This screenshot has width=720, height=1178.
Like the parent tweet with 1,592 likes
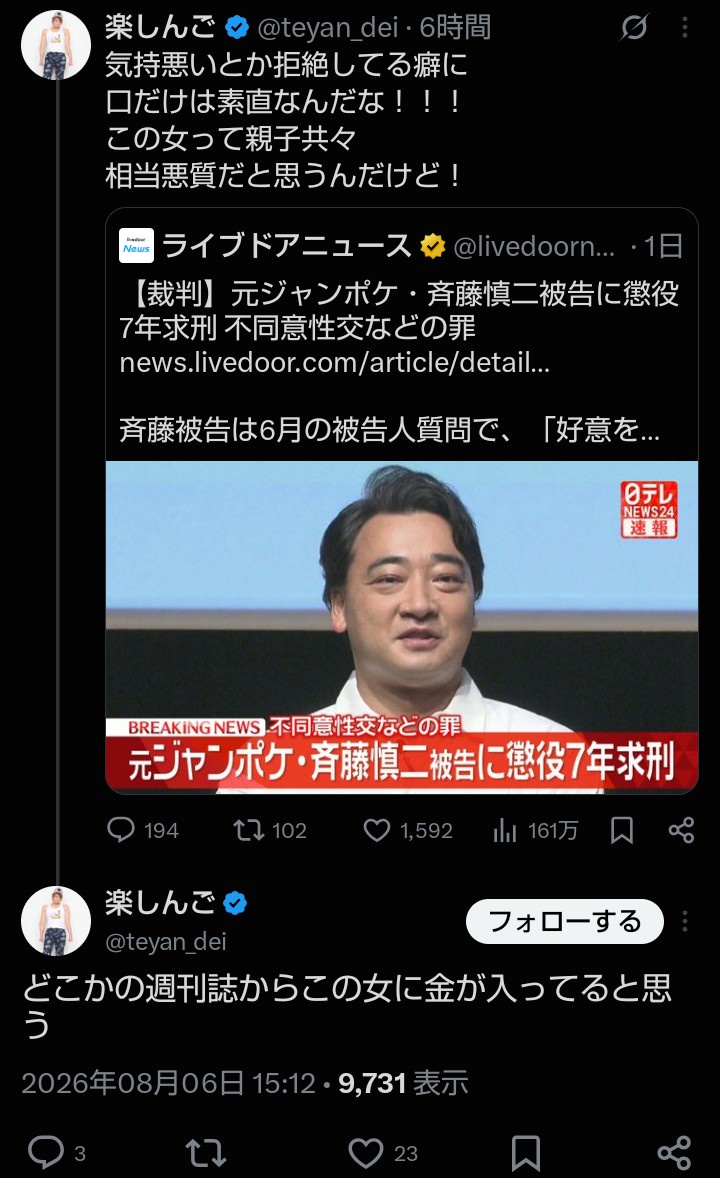(x=408, y=830)
